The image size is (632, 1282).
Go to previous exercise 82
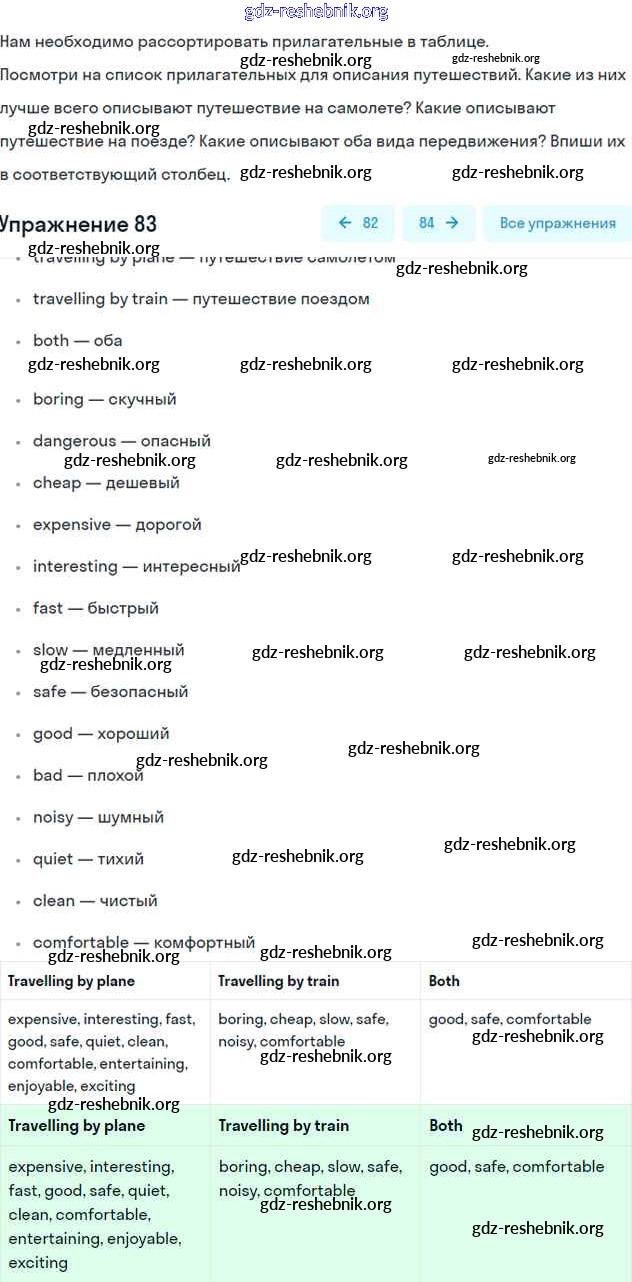click(x=358, y=223)
